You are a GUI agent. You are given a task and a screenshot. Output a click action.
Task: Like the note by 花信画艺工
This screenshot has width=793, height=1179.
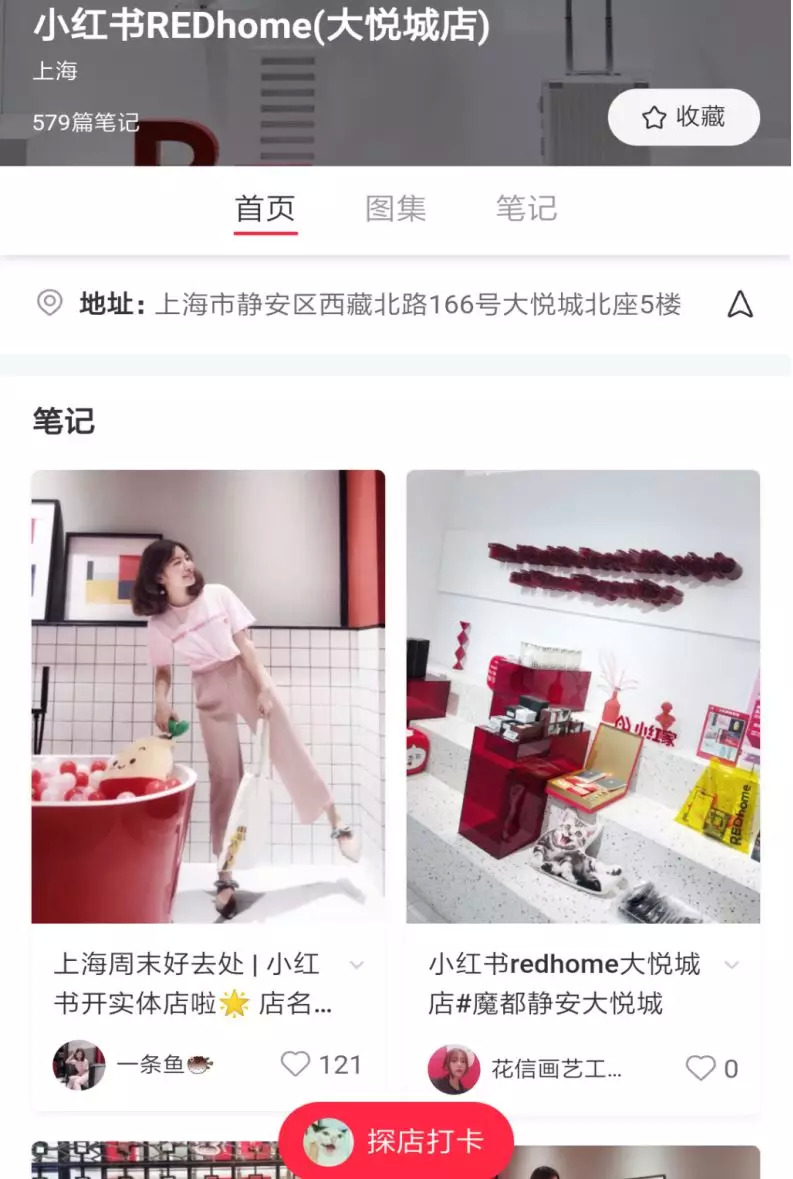point(700,1068)
